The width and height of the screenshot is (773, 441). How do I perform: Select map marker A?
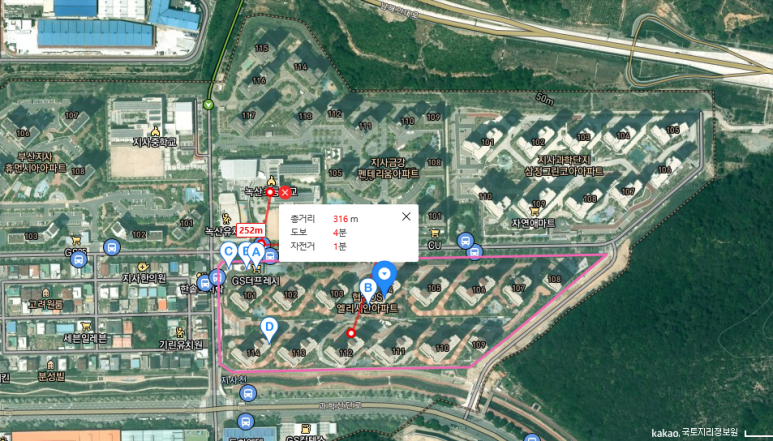pyautogui.click(x=256, y=254)
